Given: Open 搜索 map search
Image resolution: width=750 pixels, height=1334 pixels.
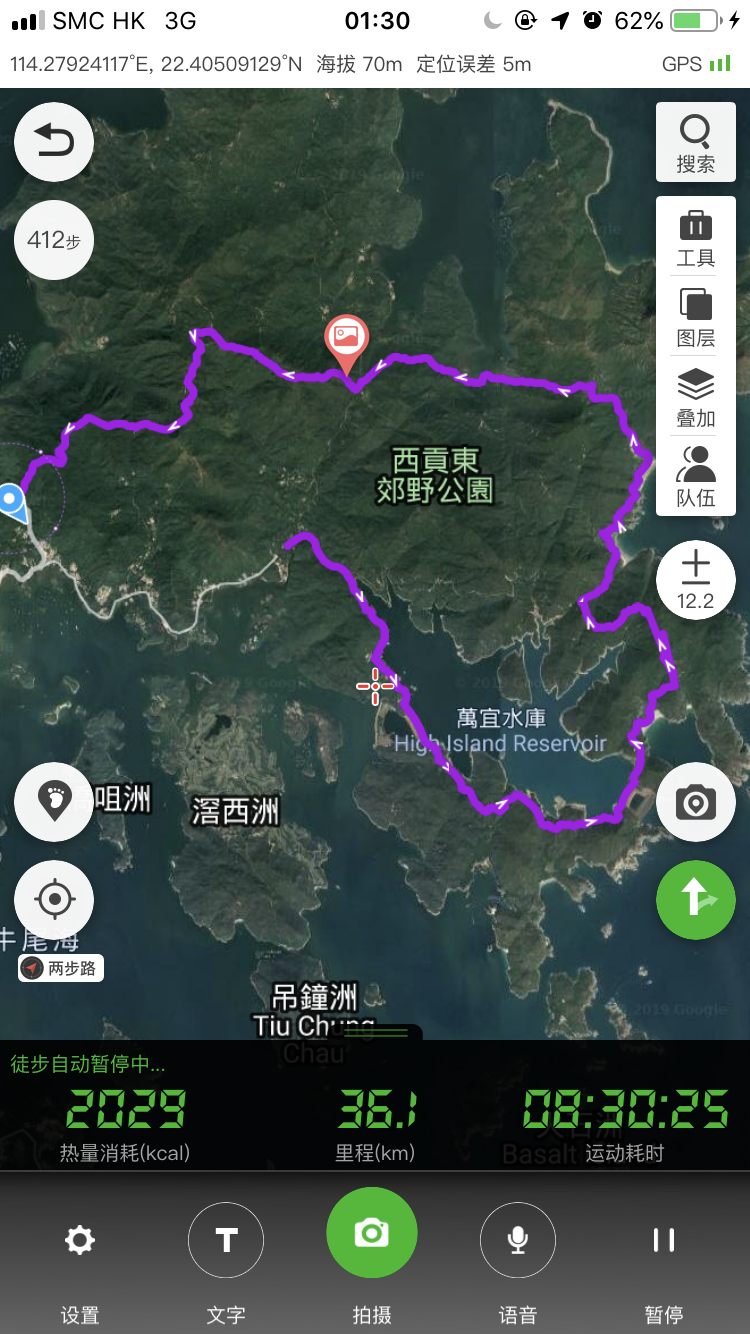Looking at the screenshot, I should click(x=695, y=142).
